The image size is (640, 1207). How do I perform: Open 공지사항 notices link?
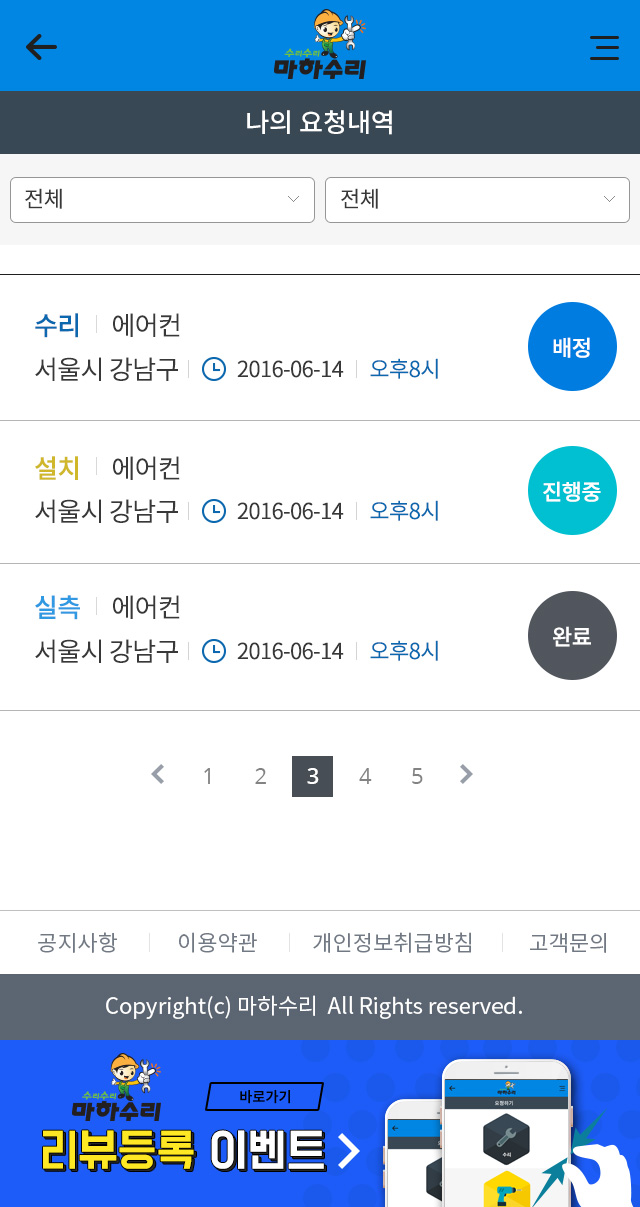tap(78, 943)
